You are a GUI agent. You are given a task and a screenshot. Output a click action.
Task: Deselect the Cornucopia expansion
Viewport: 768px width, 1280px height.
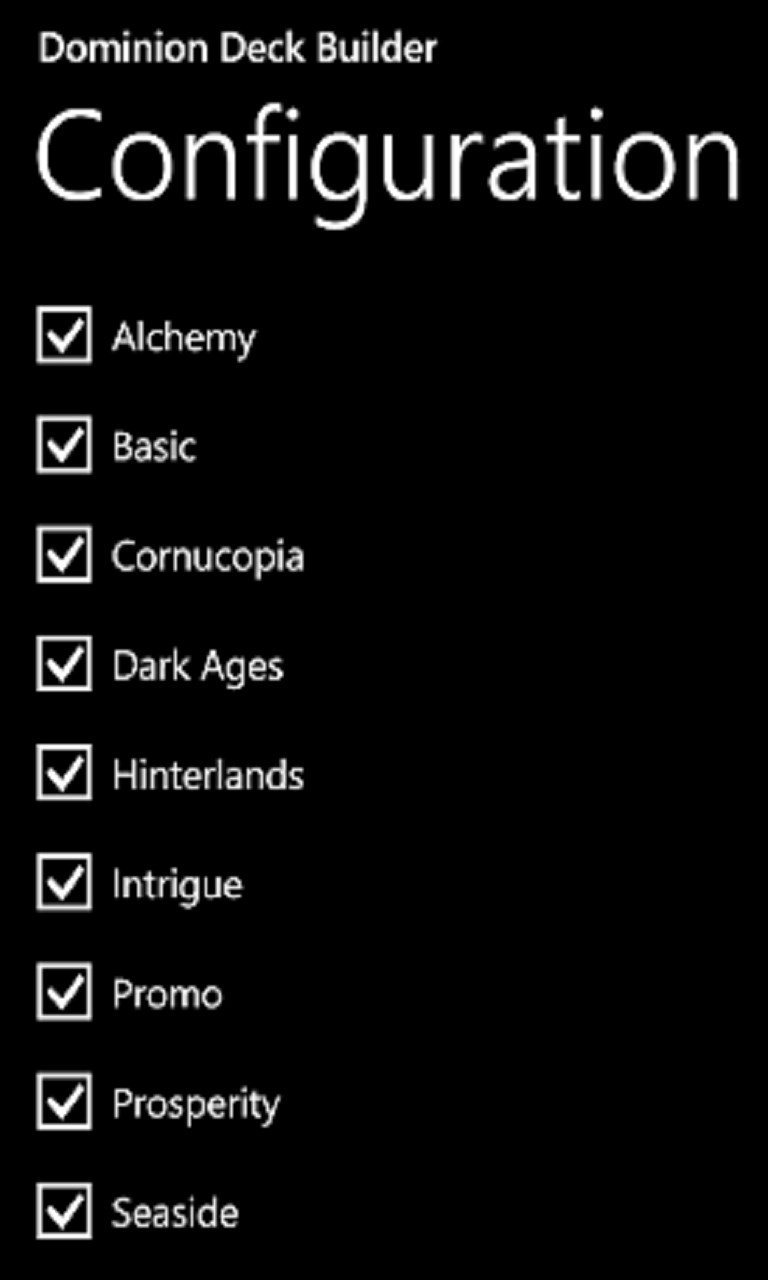point(64,554)
